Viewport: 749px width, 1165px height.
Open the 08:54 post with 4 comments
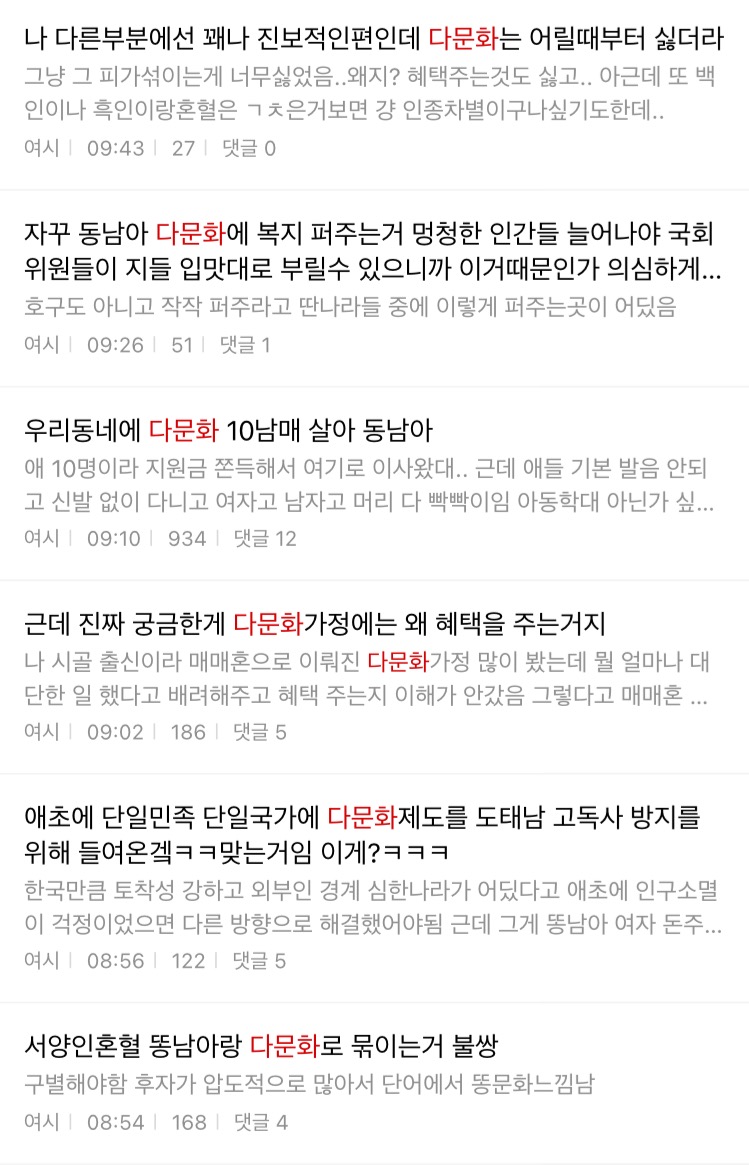tap(261, 1047)
